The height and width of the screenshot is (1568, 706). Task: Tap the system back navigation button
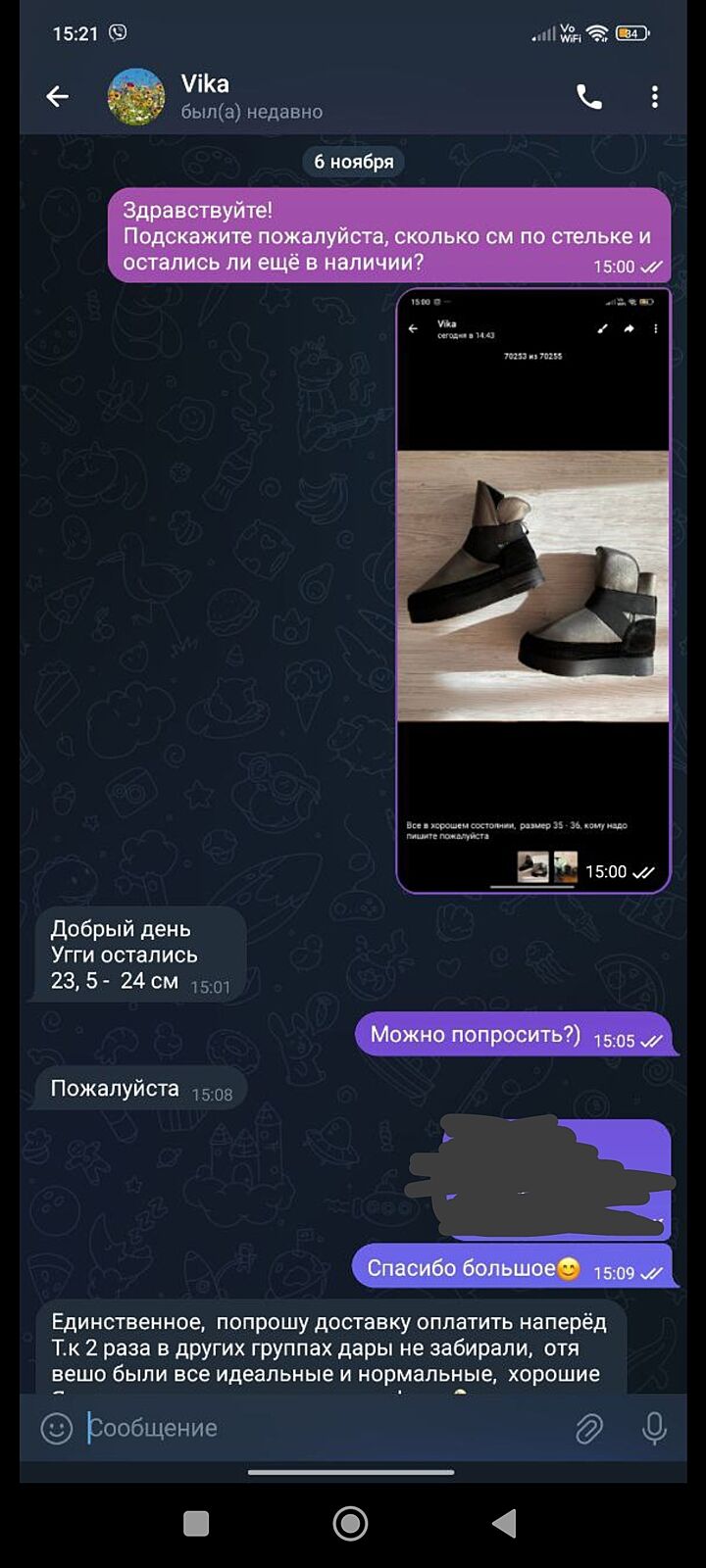pos(505,1523)
